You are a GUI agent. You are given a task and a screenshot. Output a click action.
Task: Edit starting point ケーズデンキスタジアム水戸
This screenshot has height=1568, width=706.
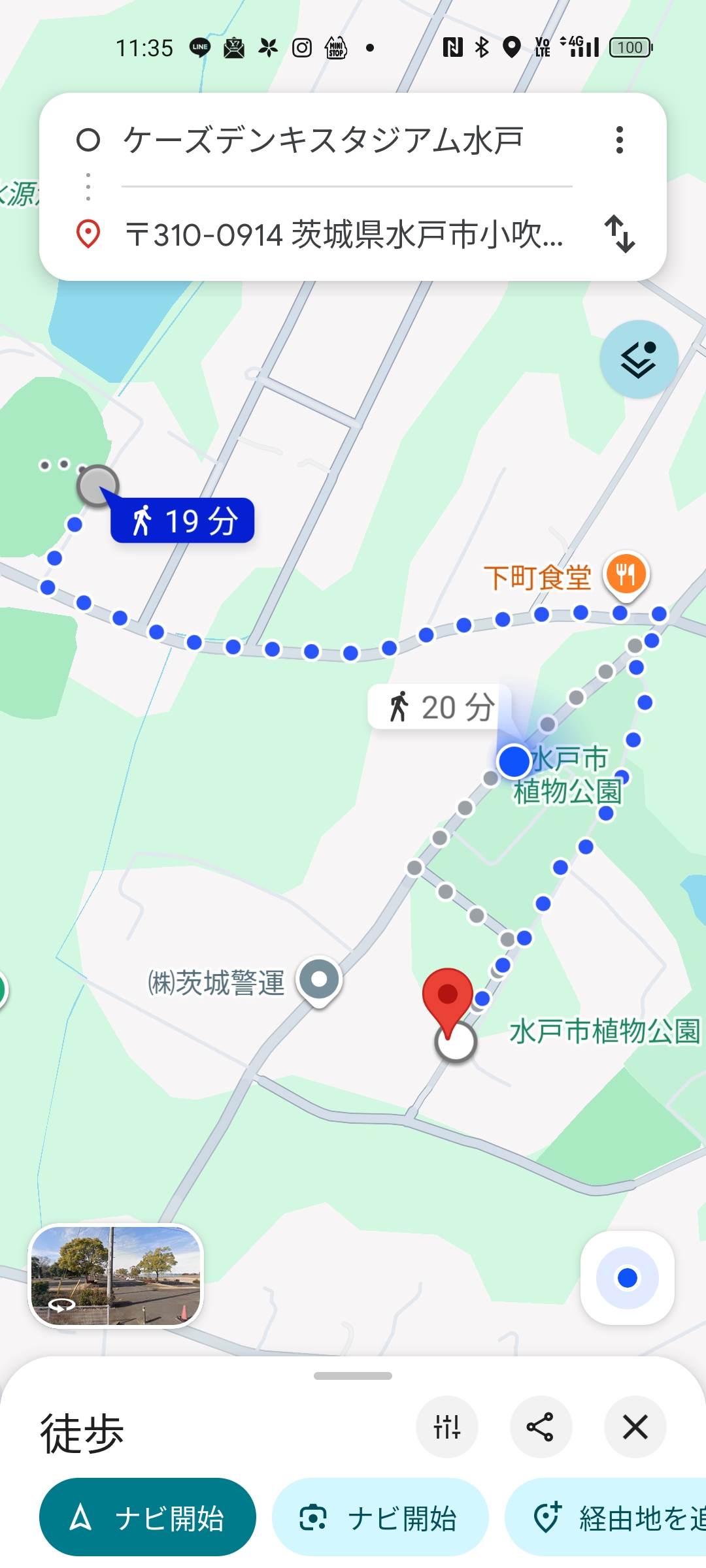[x=324, y=140]
